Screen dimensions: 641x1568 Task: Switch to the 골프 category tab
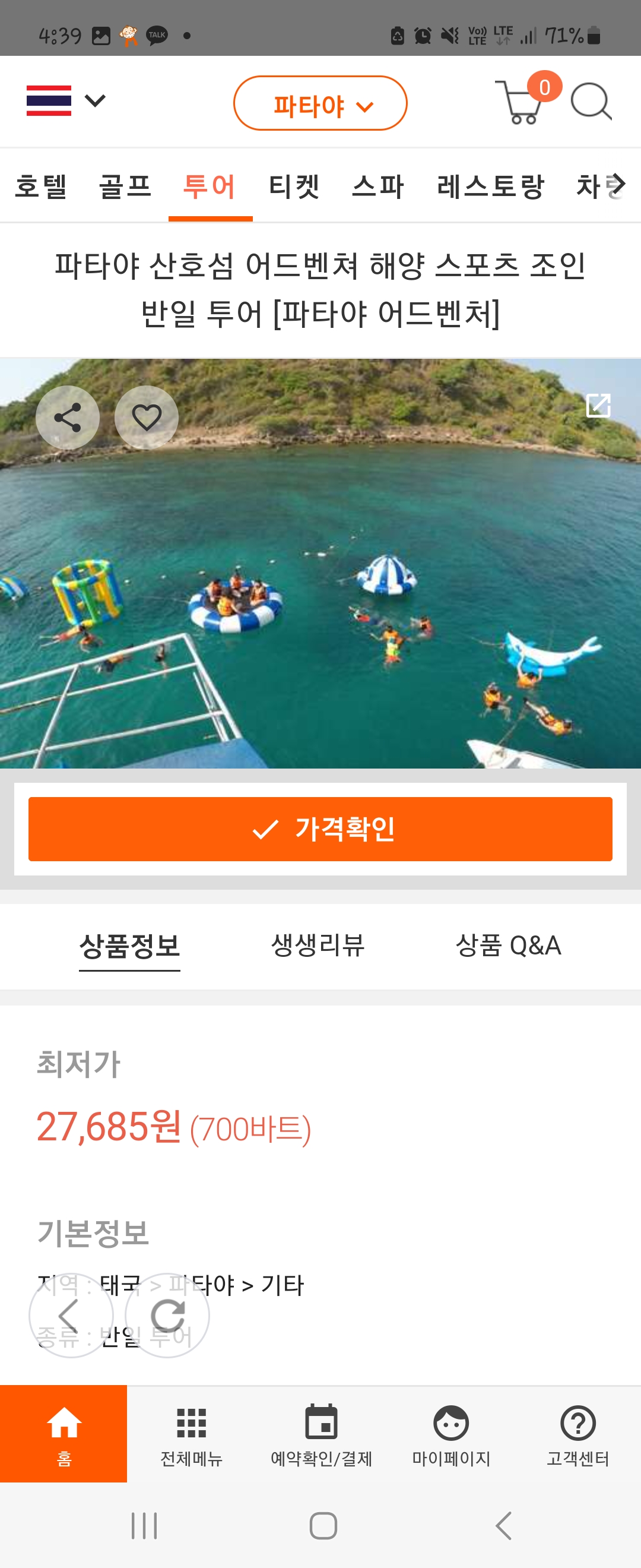[125, 186]
